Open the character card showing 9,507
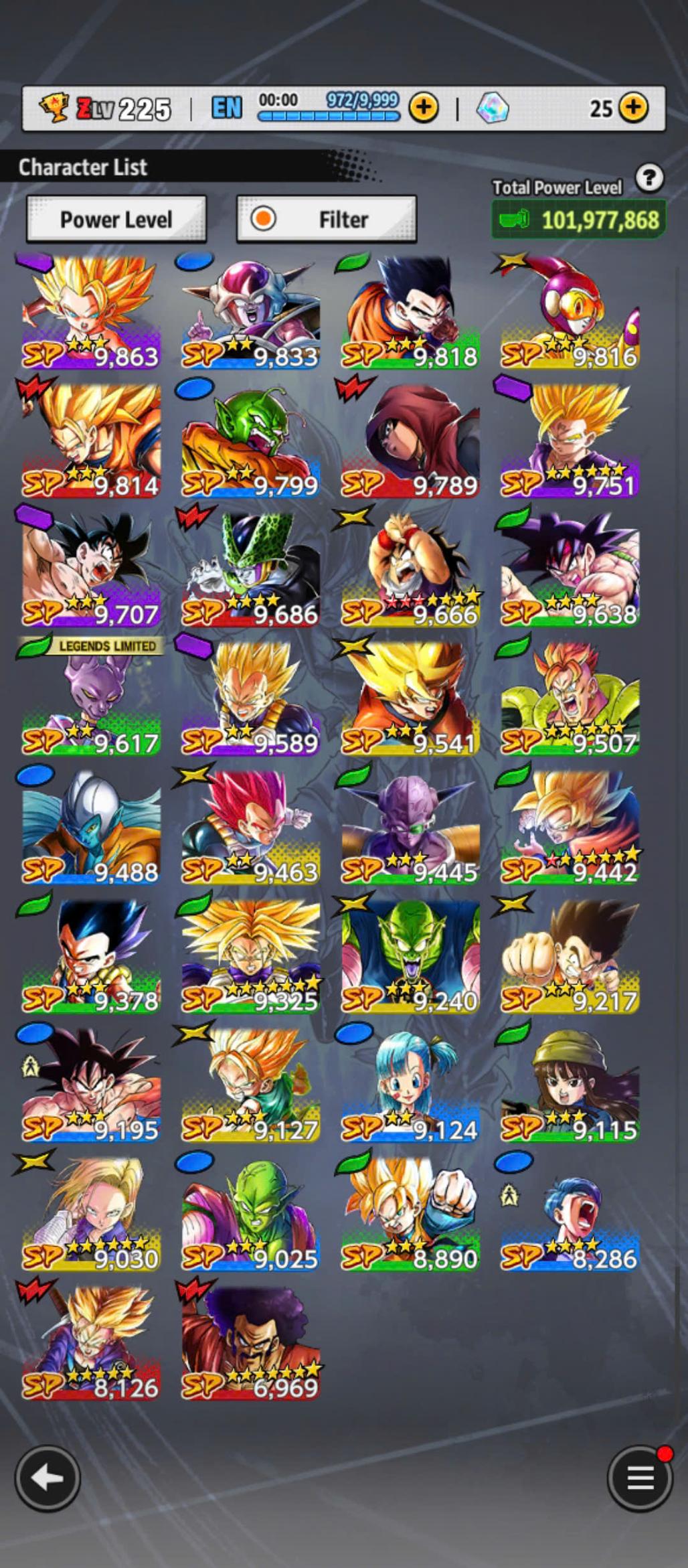 [x=570, y=699]
